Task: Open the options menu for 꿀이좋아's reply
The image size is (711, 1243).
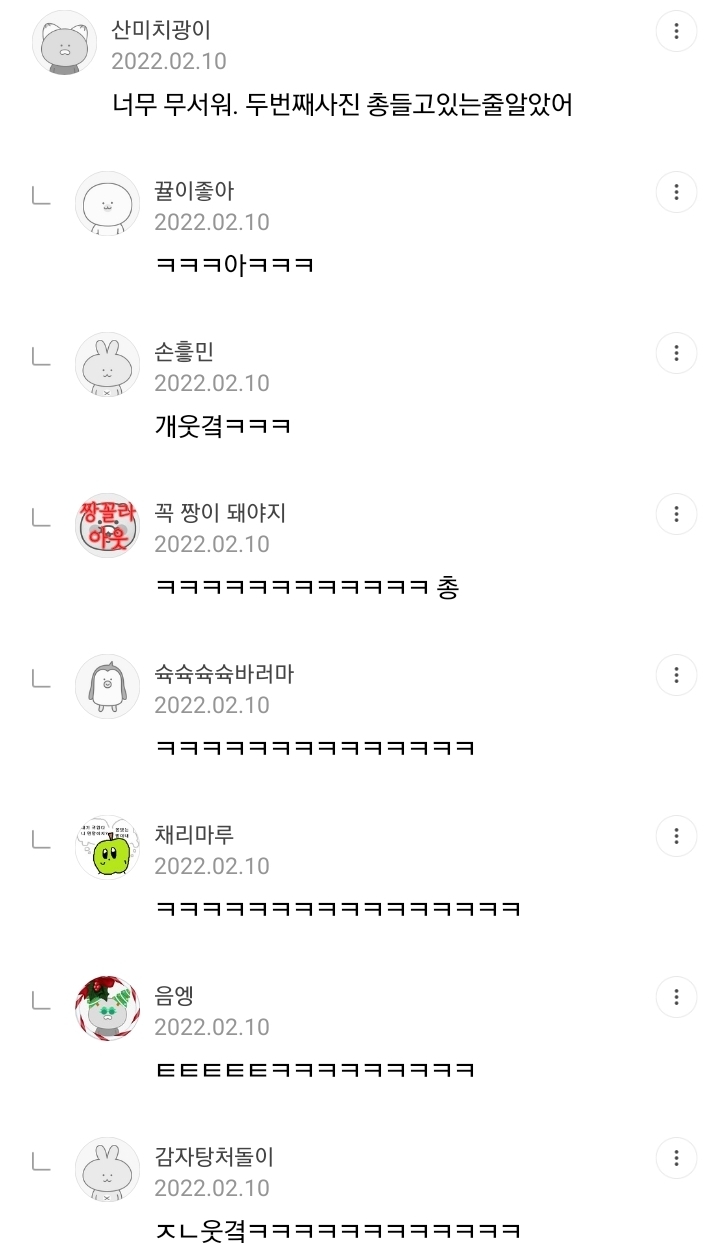Action: (676, 192)
